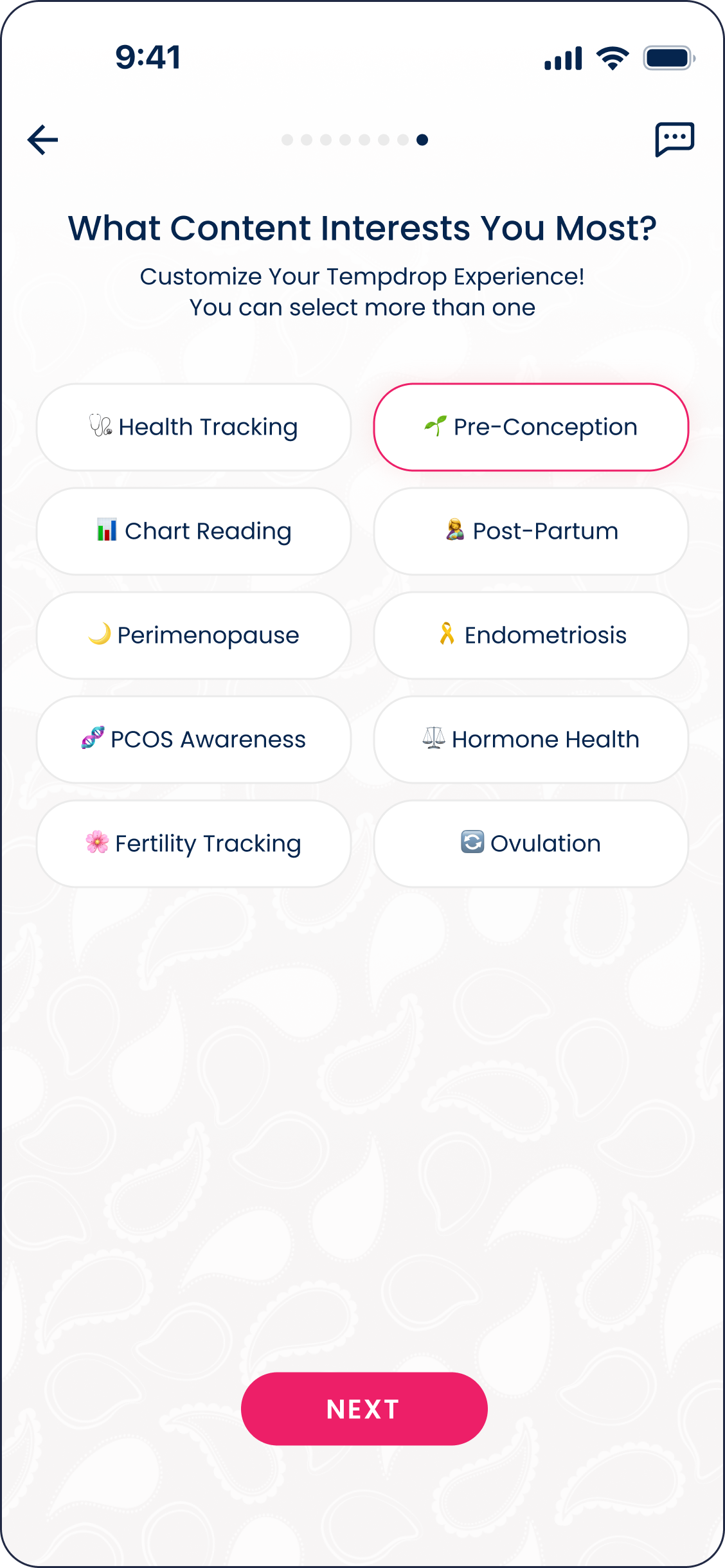
Task: Select the Hormone Health chip
Action: point(531,739)
